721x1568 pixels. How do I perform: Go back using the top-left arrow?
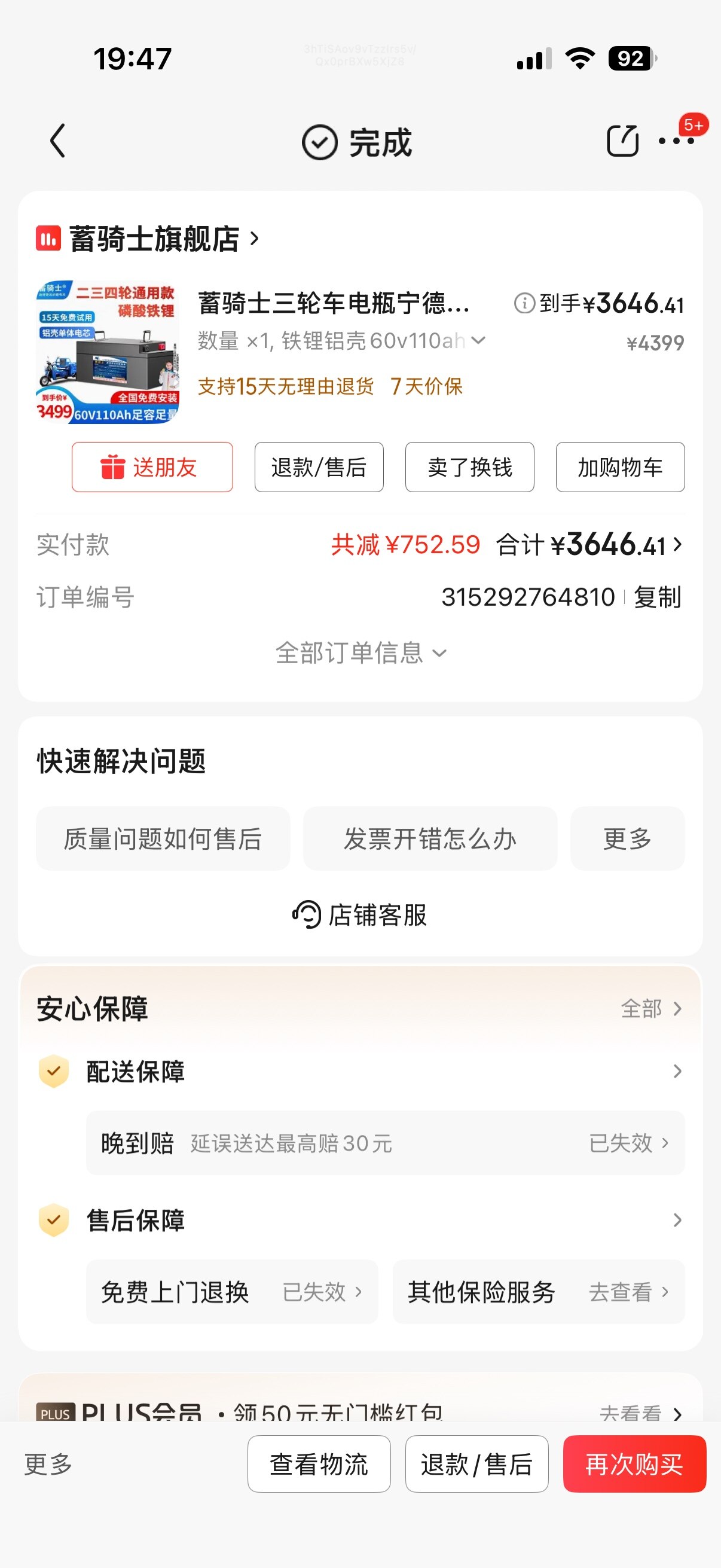(58, 141)
